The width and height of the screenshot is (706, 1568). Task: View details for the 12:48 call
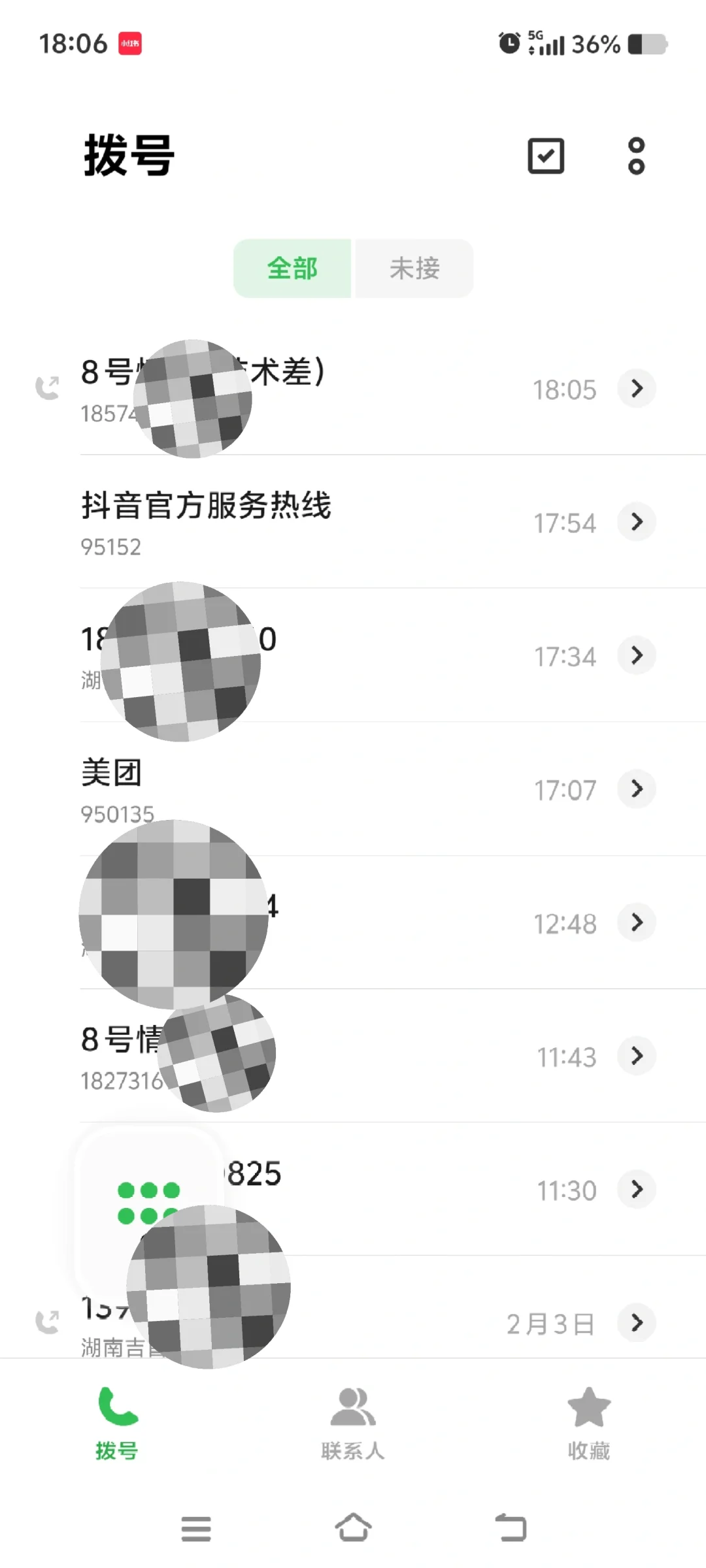tap(637, 922)
